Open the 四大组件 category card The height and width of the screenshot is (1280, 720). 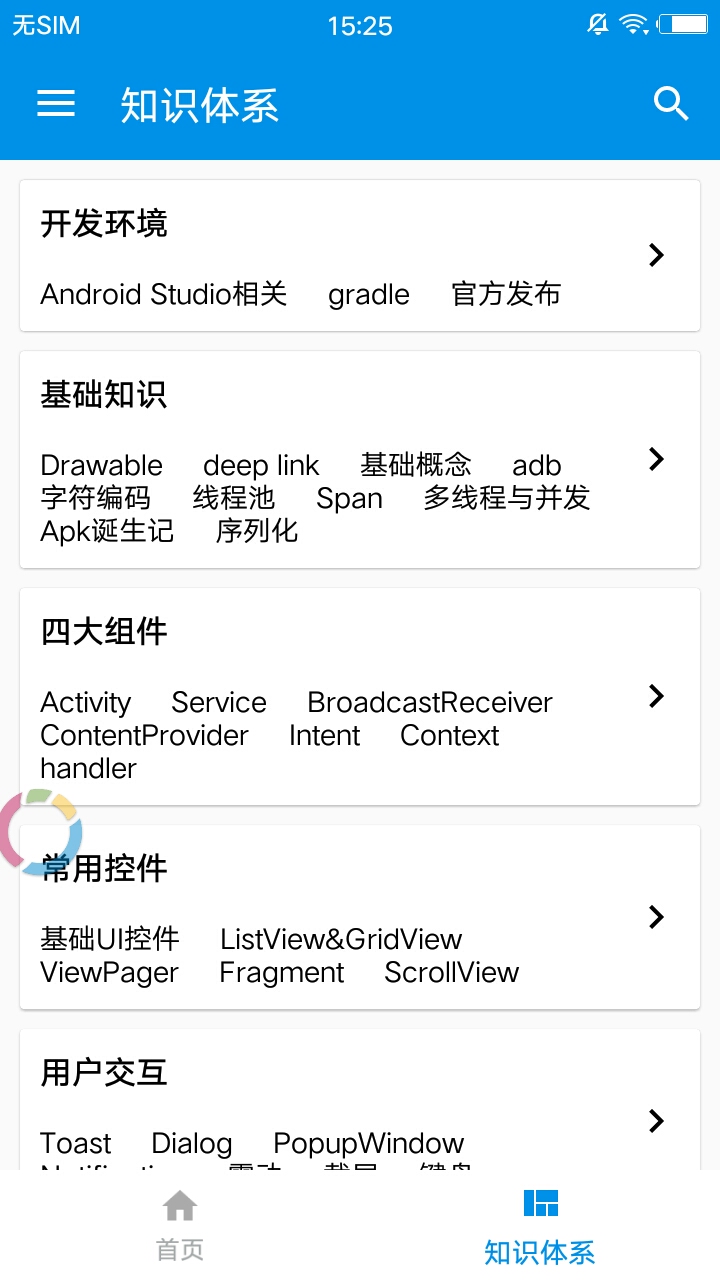(x=360, y=697)
